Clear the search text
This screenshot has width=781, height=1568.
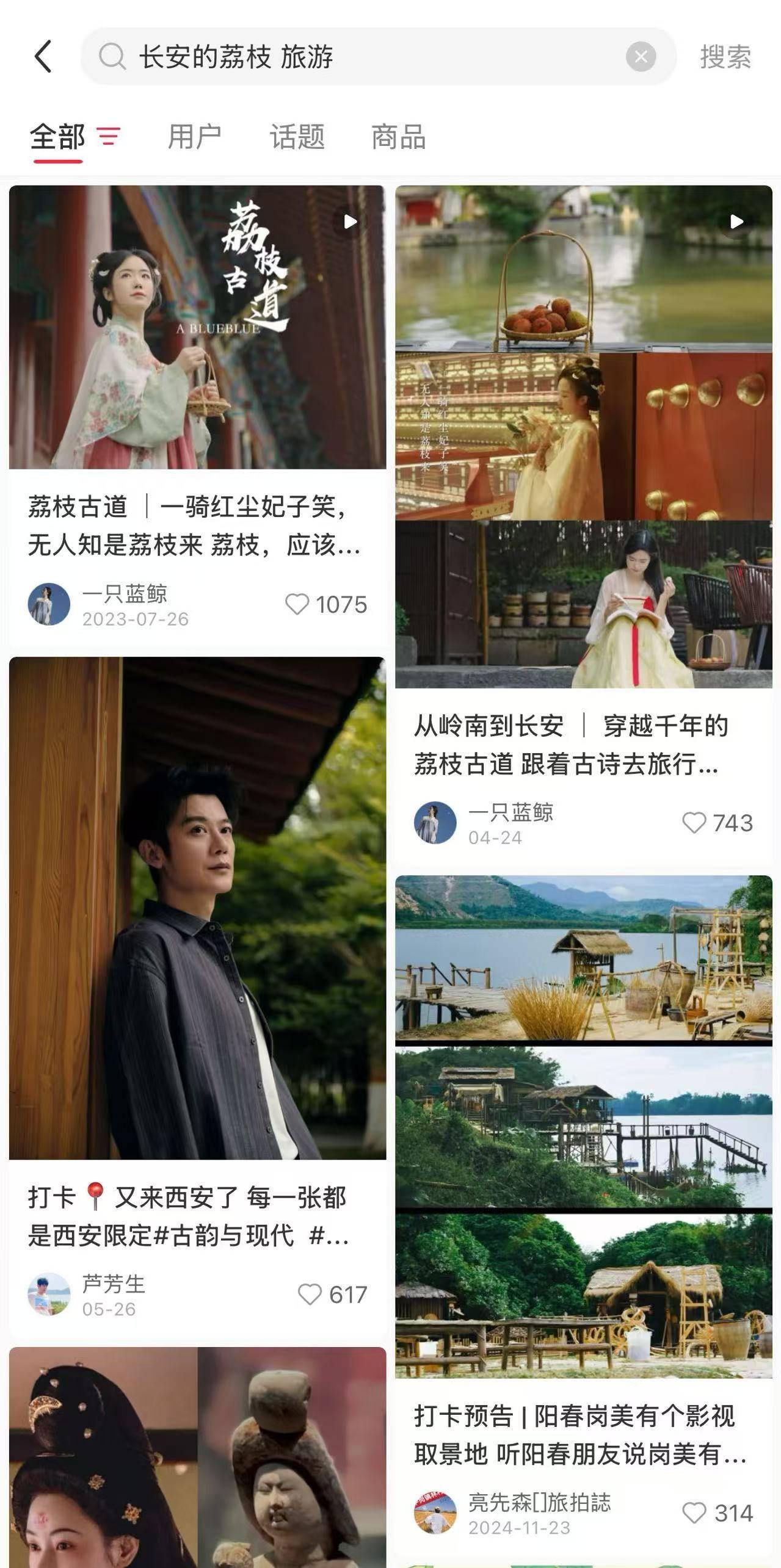tap(641, 57)
